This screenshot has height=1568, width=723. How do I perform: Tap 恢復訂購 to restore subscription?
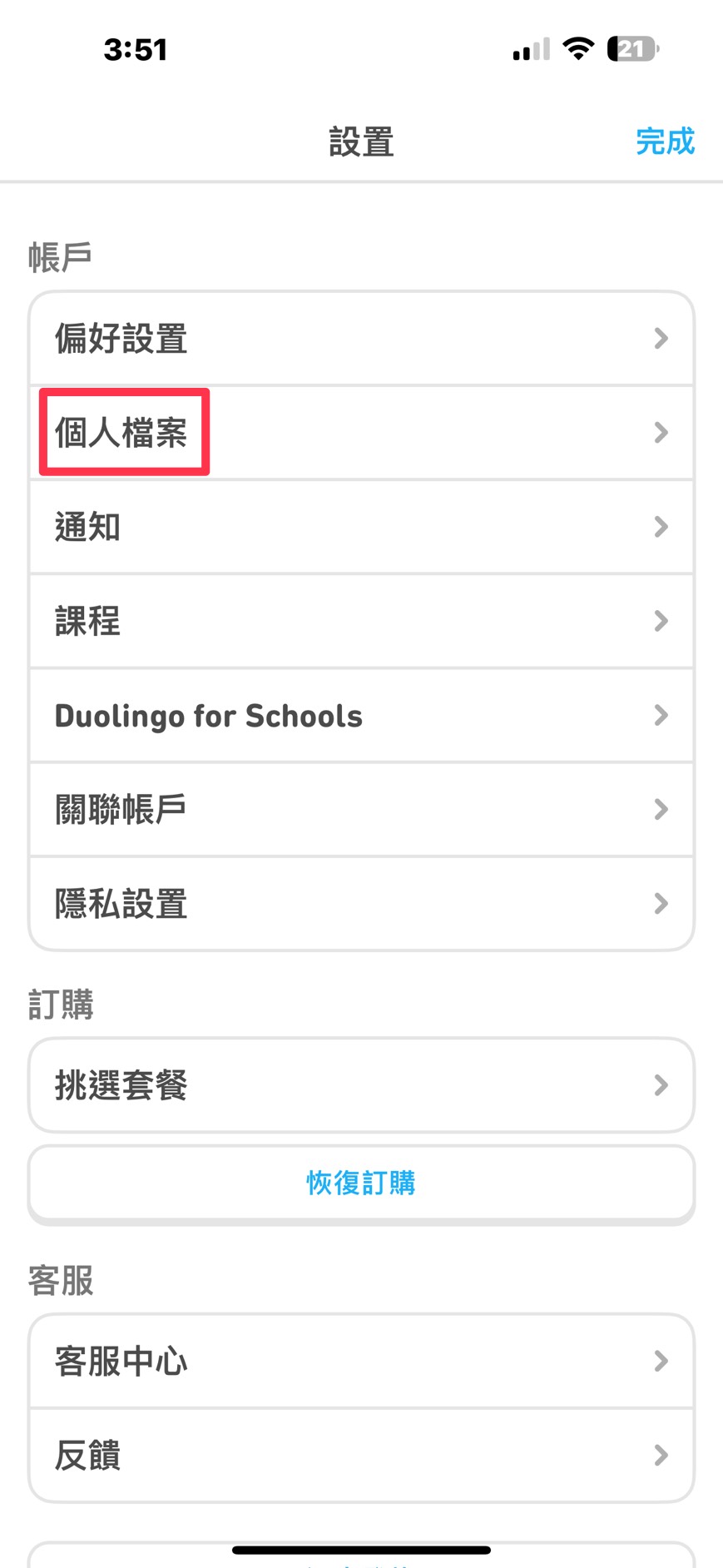coord(361,1183)
